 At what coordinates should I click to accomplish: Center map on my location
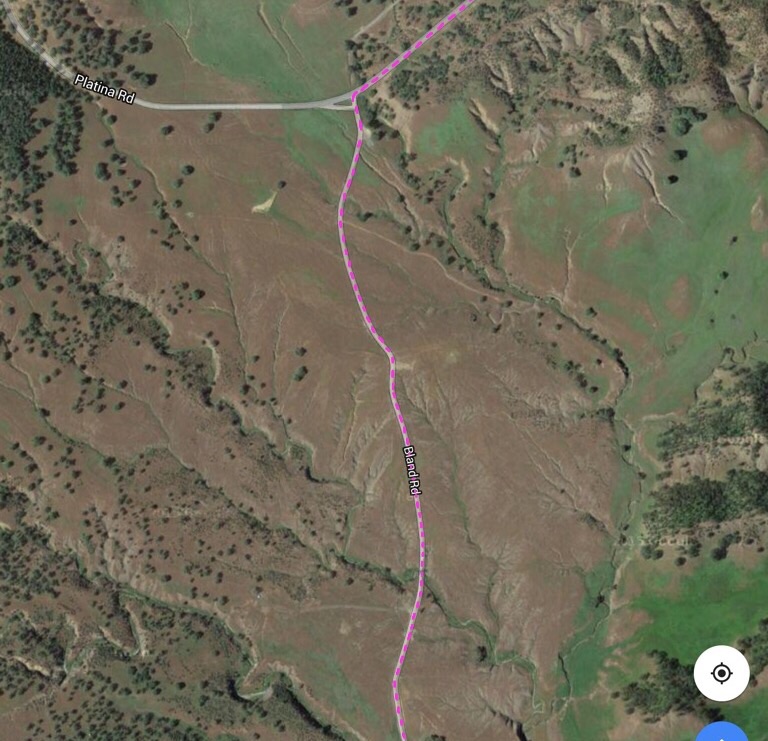(721, 673)
